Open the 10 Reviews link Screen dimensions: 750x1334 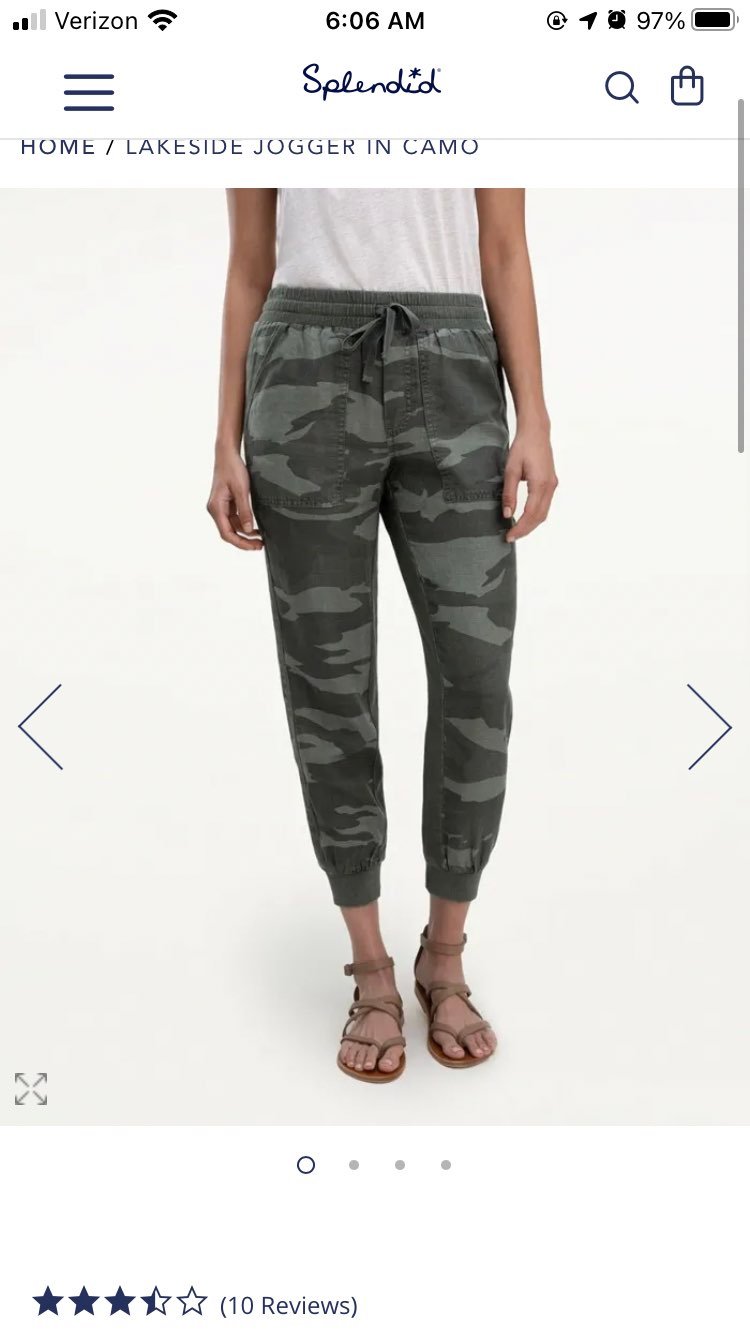click(289, 1305)
